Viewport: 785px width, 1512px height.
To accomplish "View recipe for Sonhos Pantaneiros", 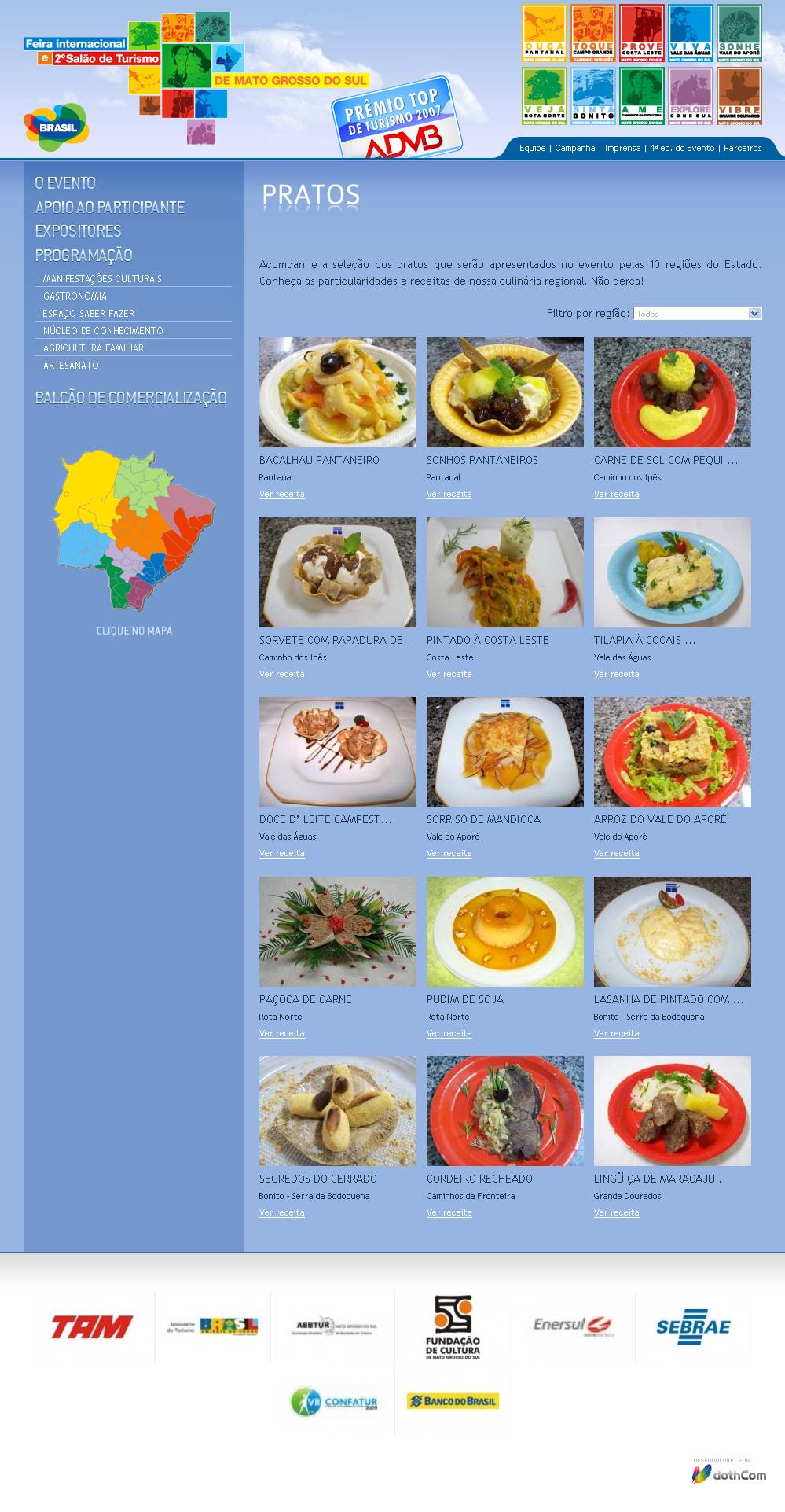I will click(449, 495).
